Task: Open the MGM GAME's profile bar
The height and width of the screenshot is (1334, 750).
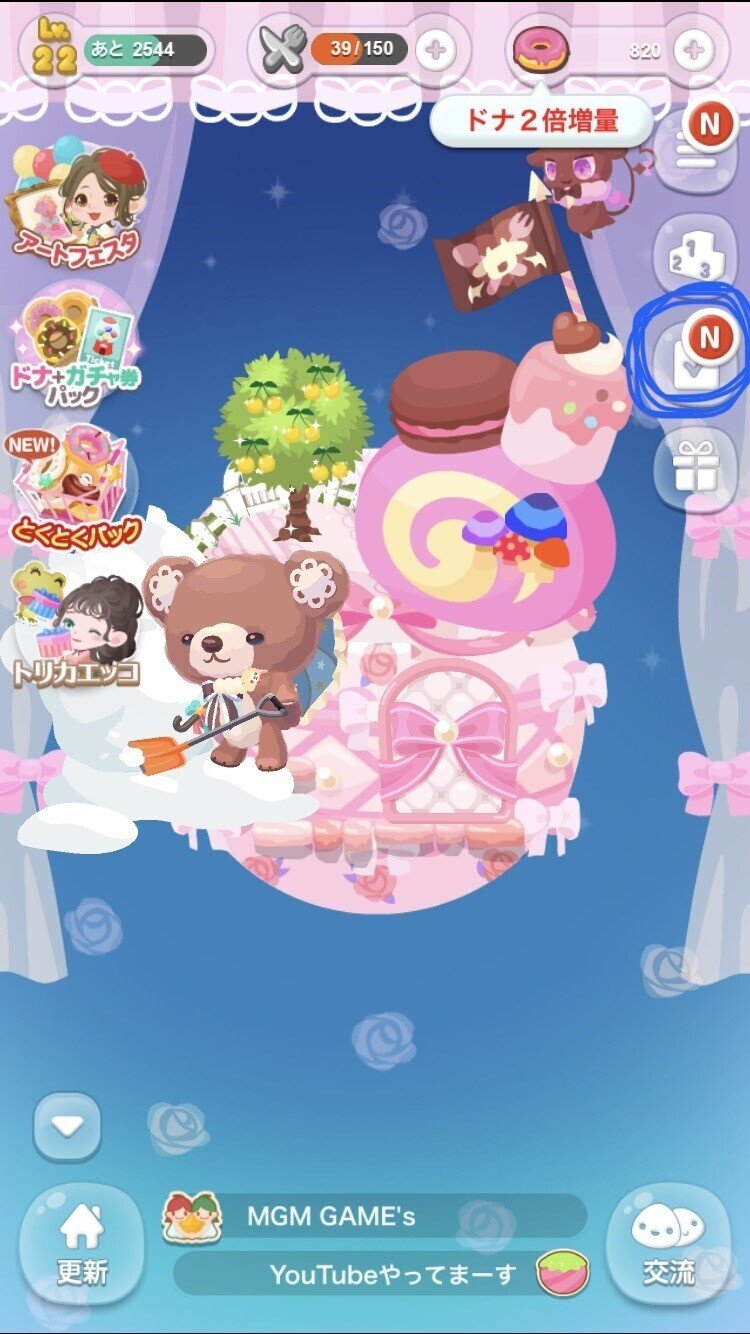Action: [375, 1216]
